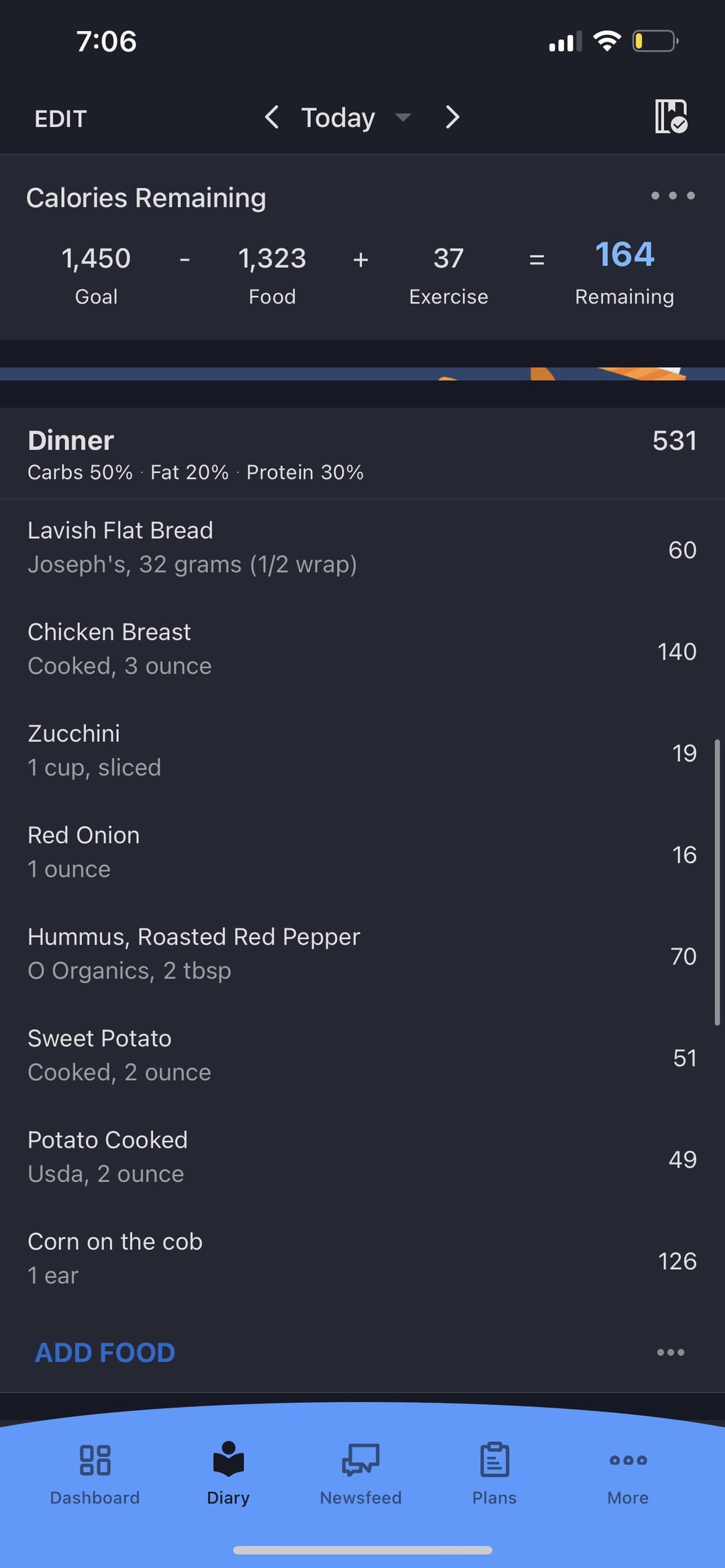Switch to the Newsfeed tab
Viewport: 725px width, 1568px height.
click(360, 1474)
